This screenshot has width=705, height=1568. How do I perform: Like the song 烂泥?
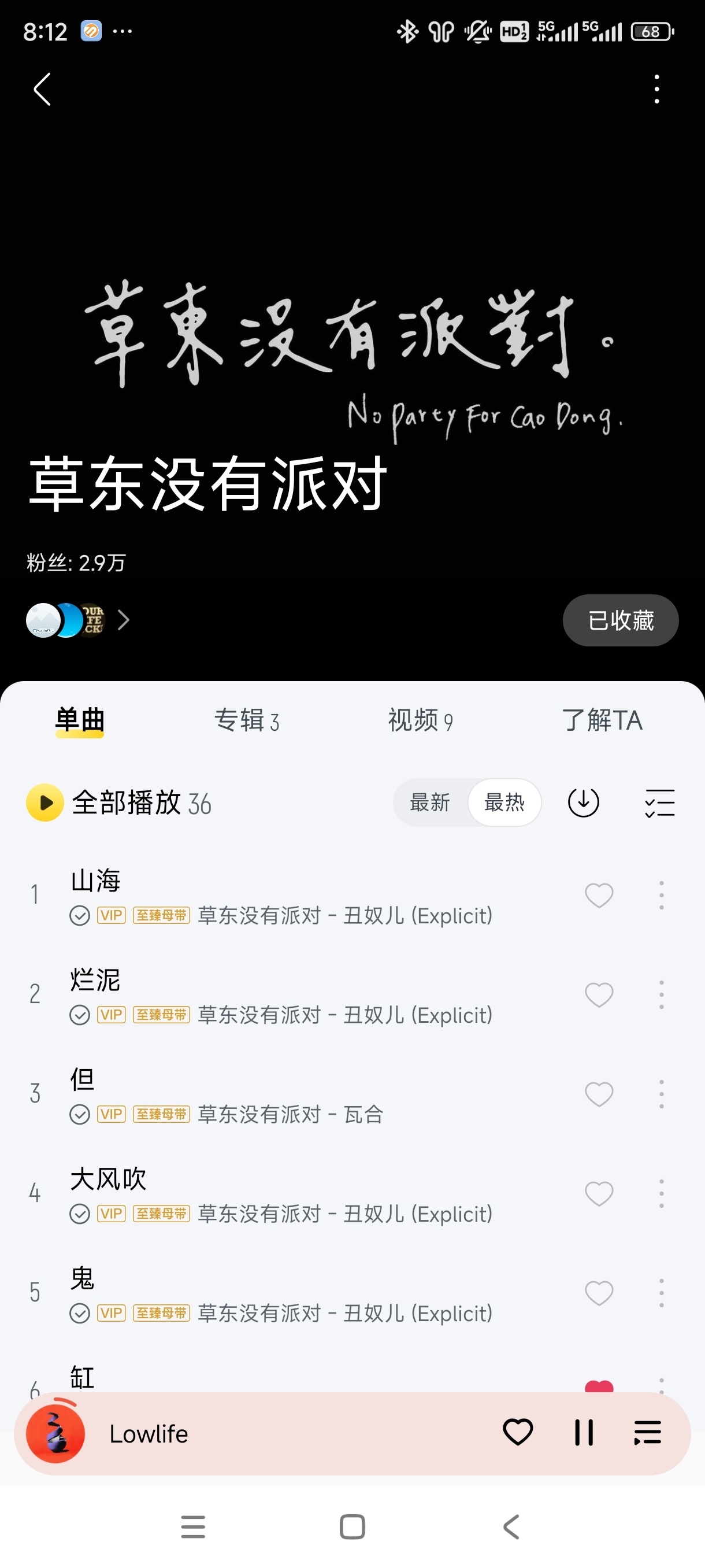click(x=599, y=994)
